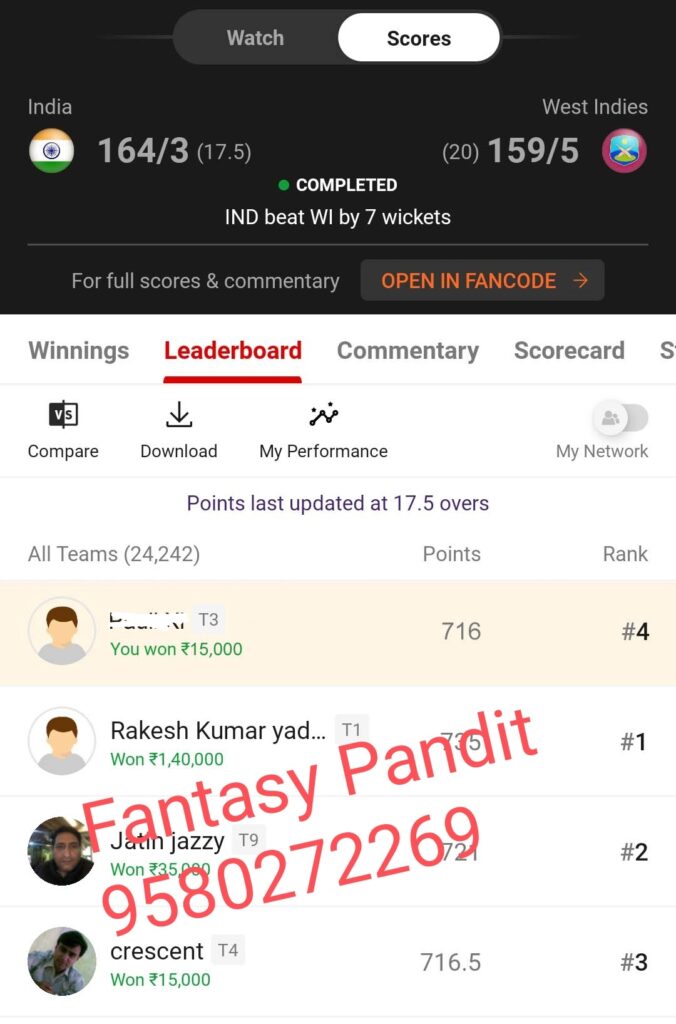This screenshot has width=676, height=1024.
Task: Open crescent's team ranked #3
Action: (338, 962)
